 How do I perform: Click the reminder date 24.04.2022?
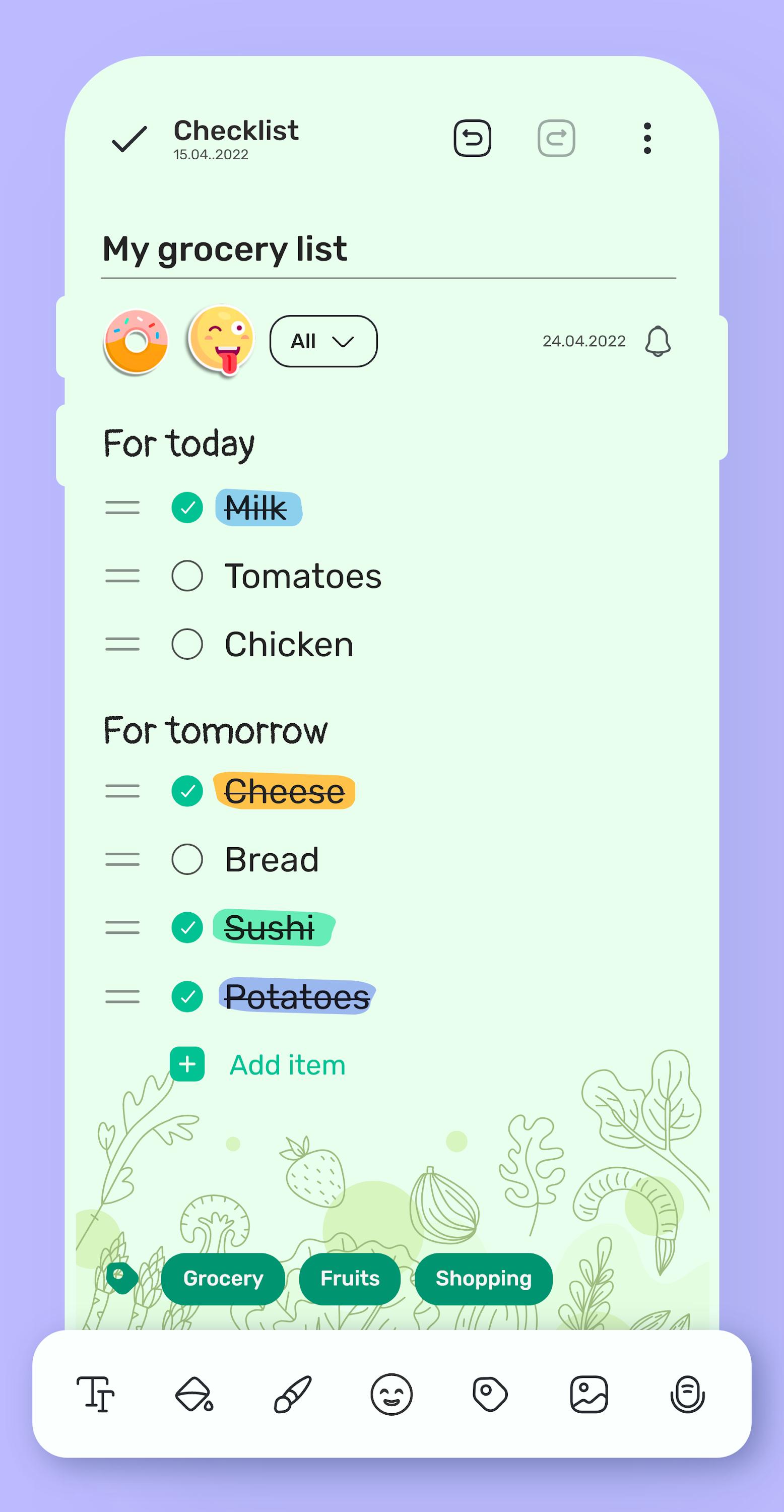[584, 341]
